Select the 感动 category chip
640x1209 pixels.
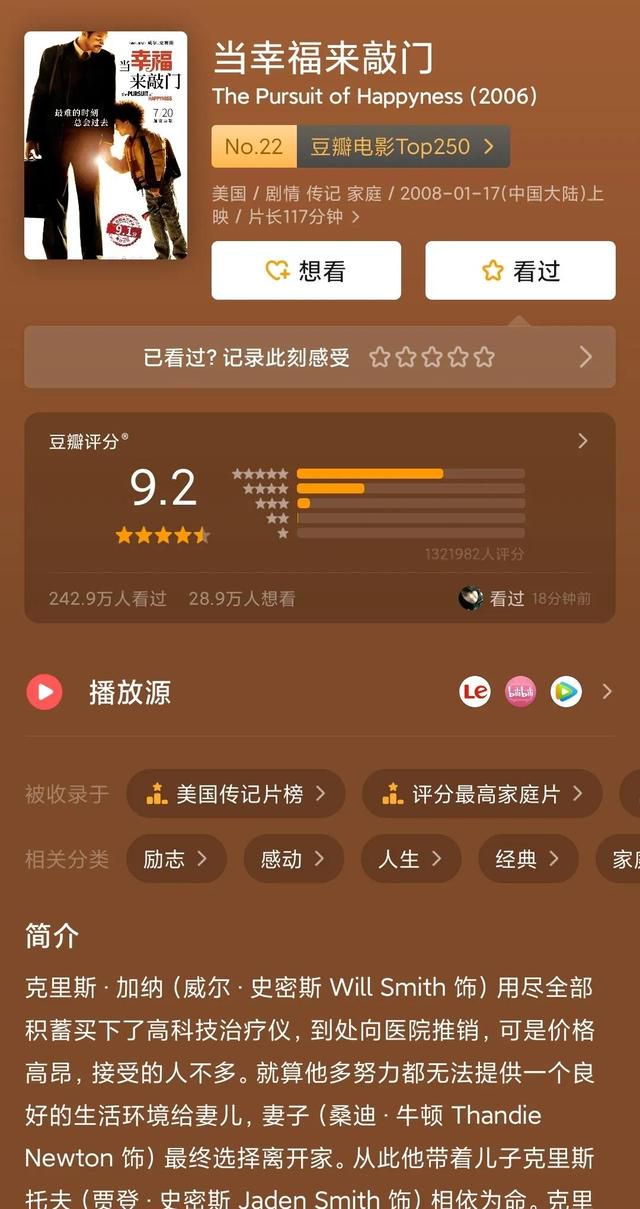tap(293, 859)
